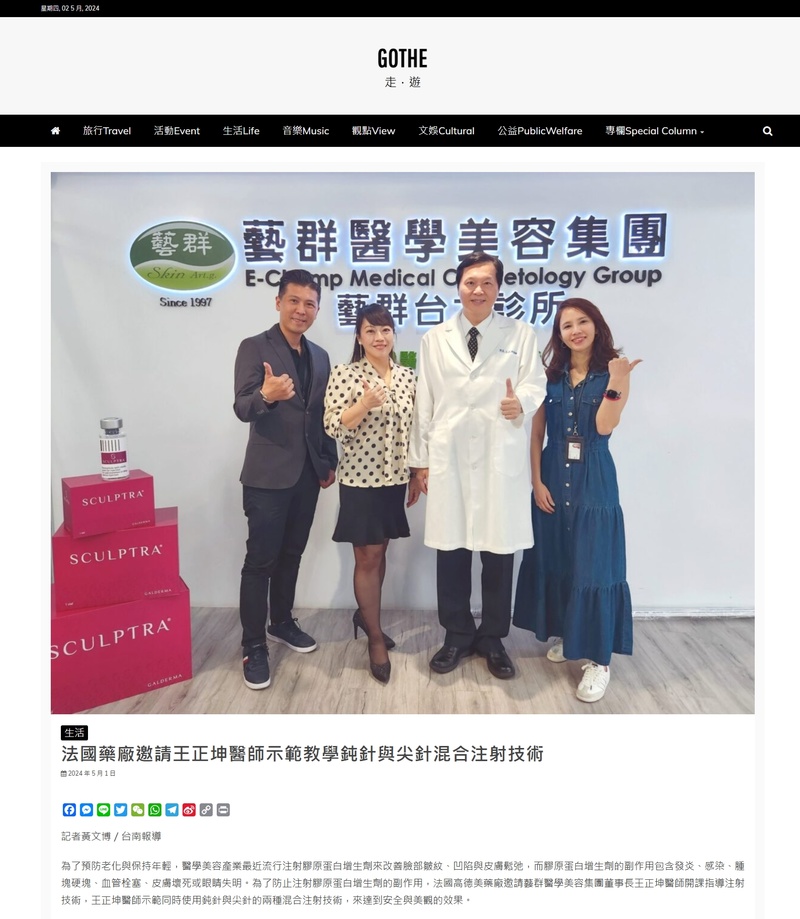800x919 pixels.
Task: Go to 觀點View section
Action: coord(373,131)
